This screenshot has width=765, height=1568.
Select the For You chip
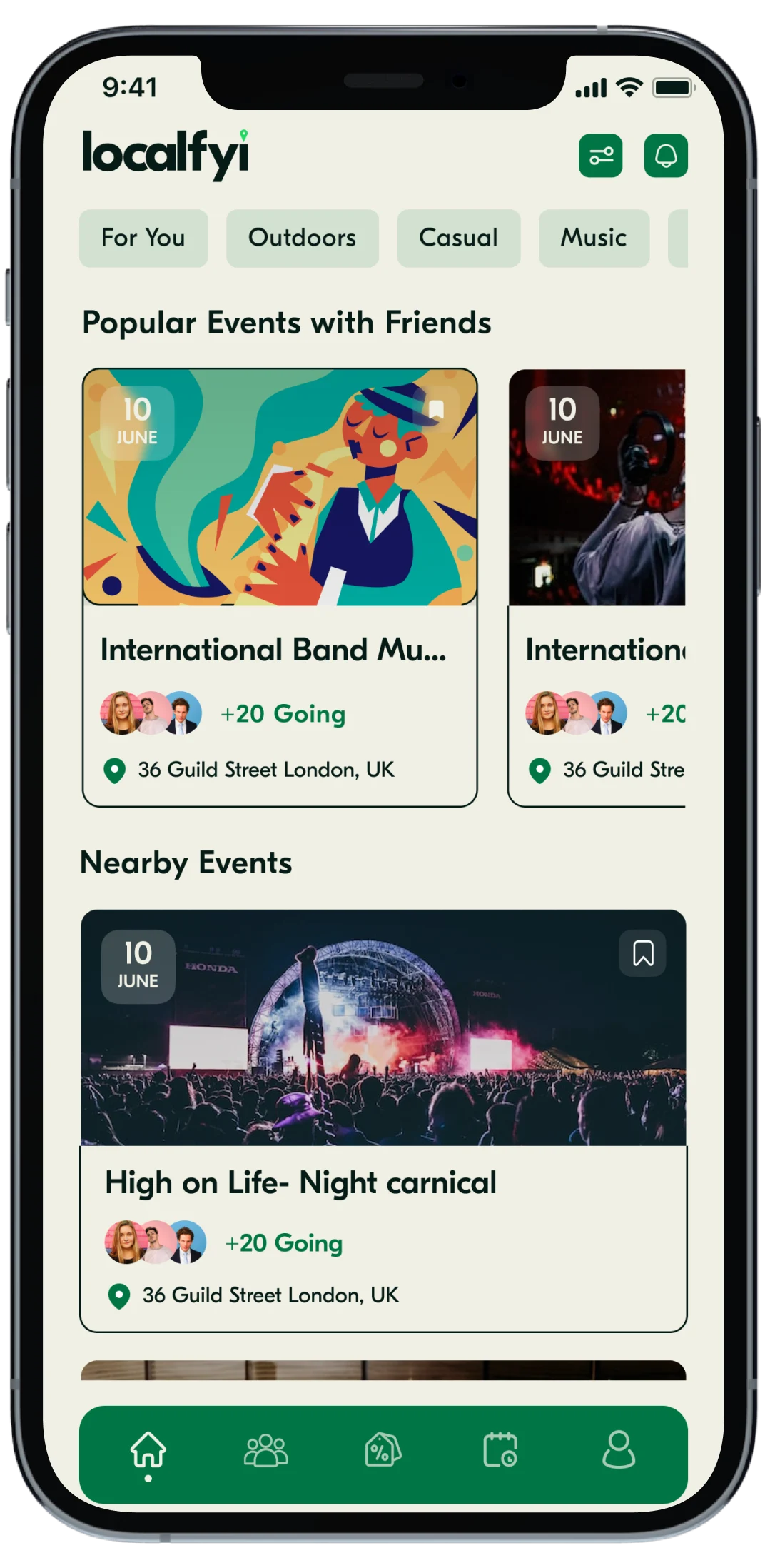[x=143, y=238]
